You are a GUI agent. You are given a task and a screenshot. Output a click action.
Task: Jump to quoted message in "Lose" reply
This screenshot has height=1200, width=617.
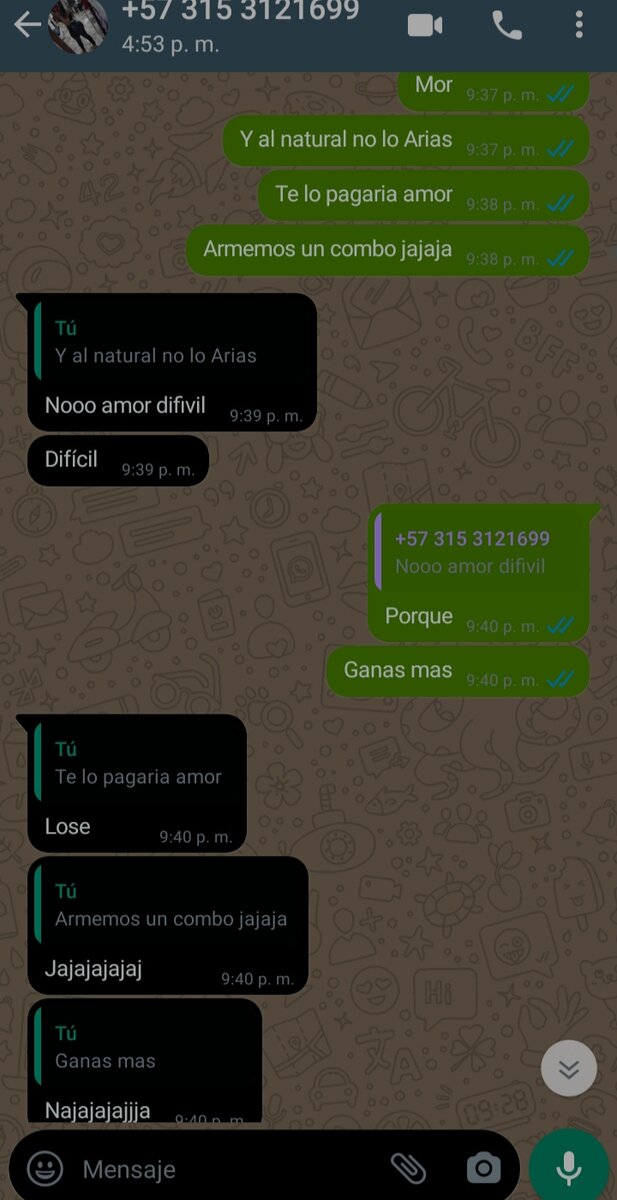click(x=138, y=764)
